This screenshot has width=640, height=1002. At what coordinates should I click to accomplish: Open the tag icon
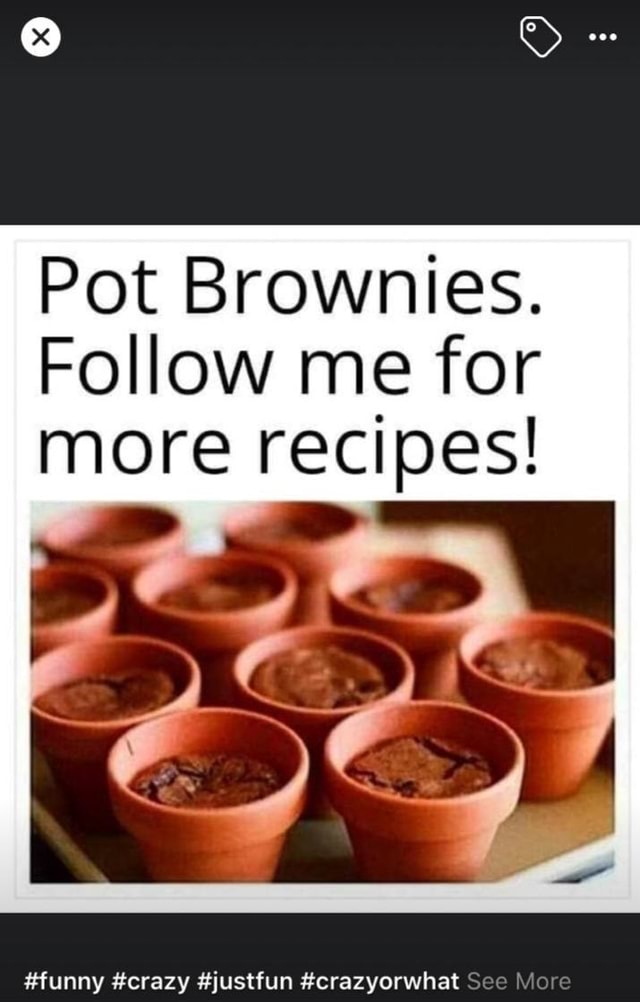click(x=540, y=38)
